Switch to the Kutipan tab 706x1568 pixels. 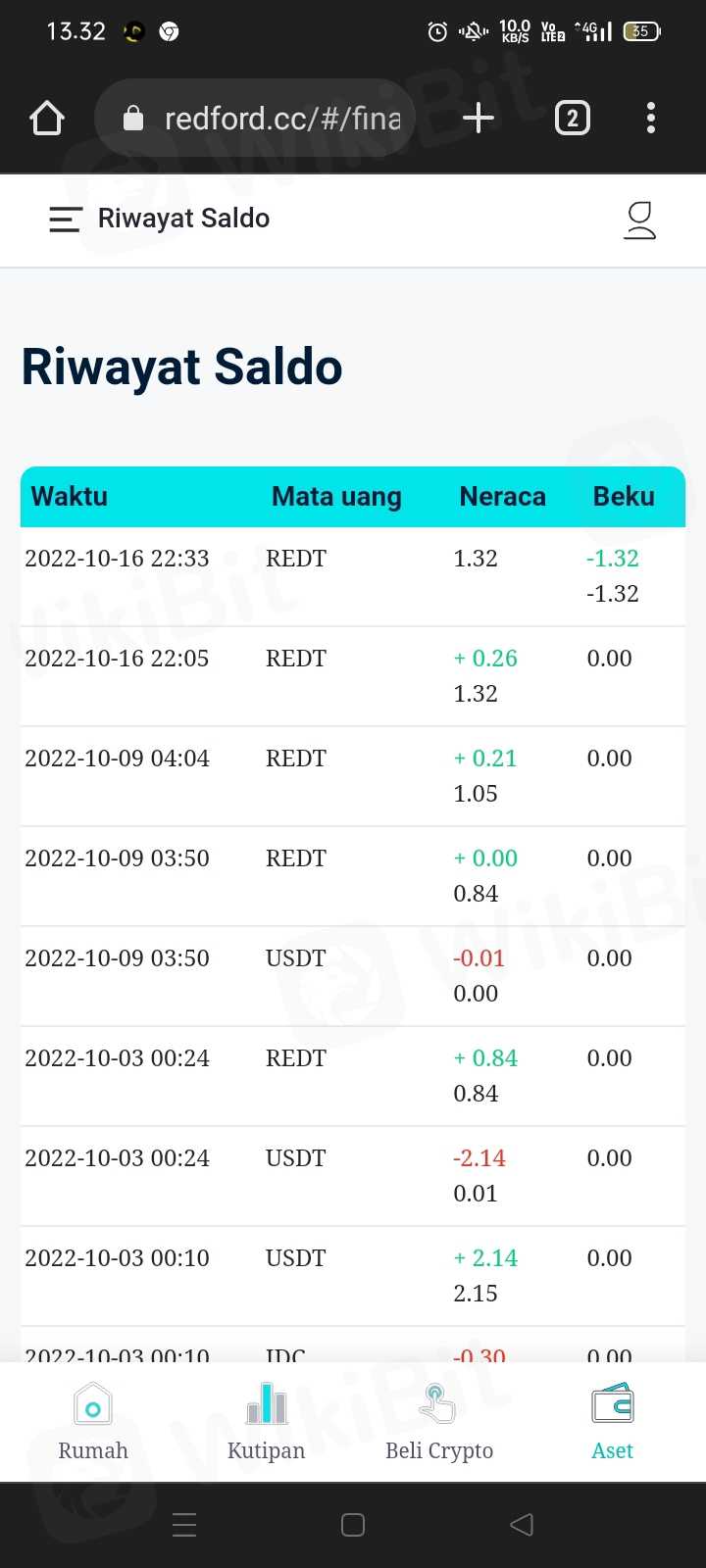(x=267, y=1421)
